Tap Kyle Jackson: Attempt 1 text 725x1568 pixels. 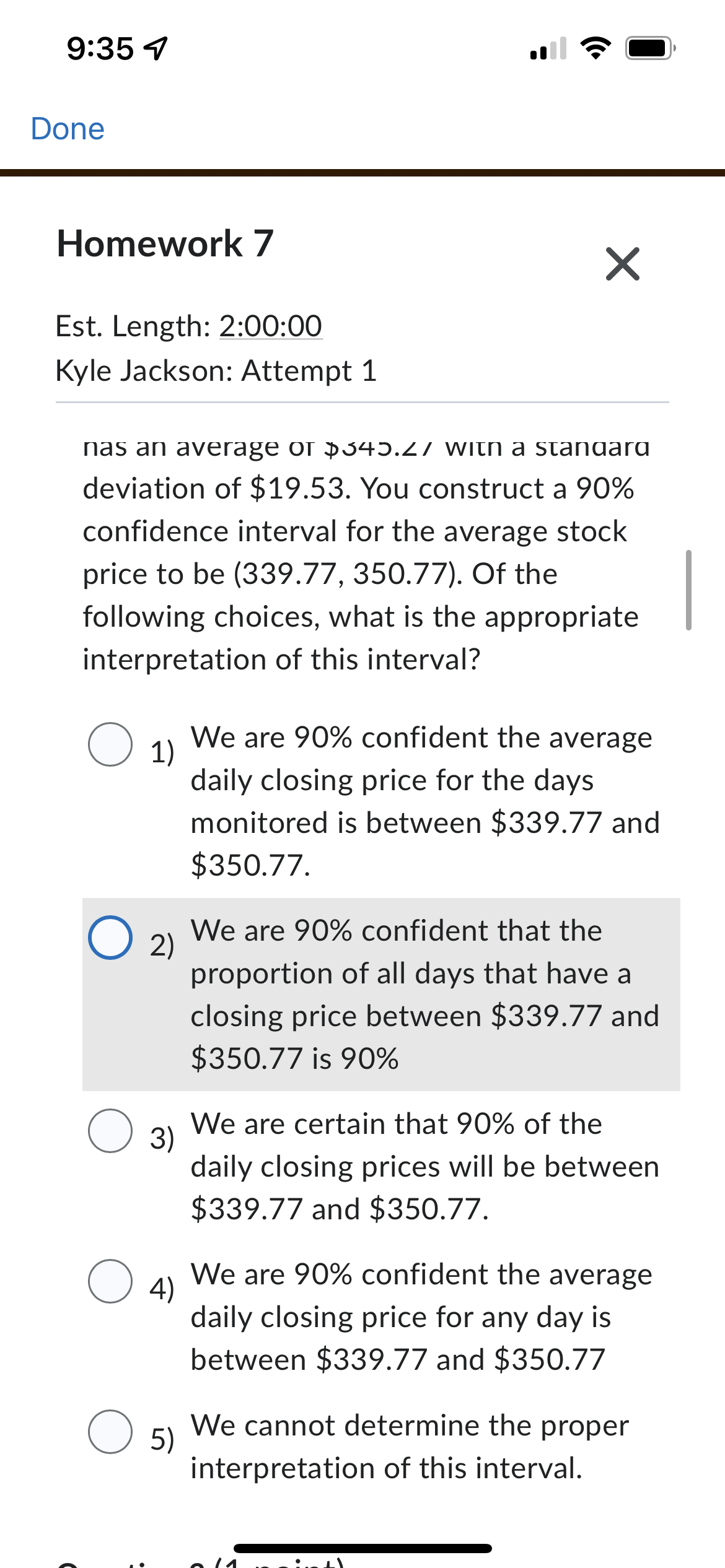point(217,372)
